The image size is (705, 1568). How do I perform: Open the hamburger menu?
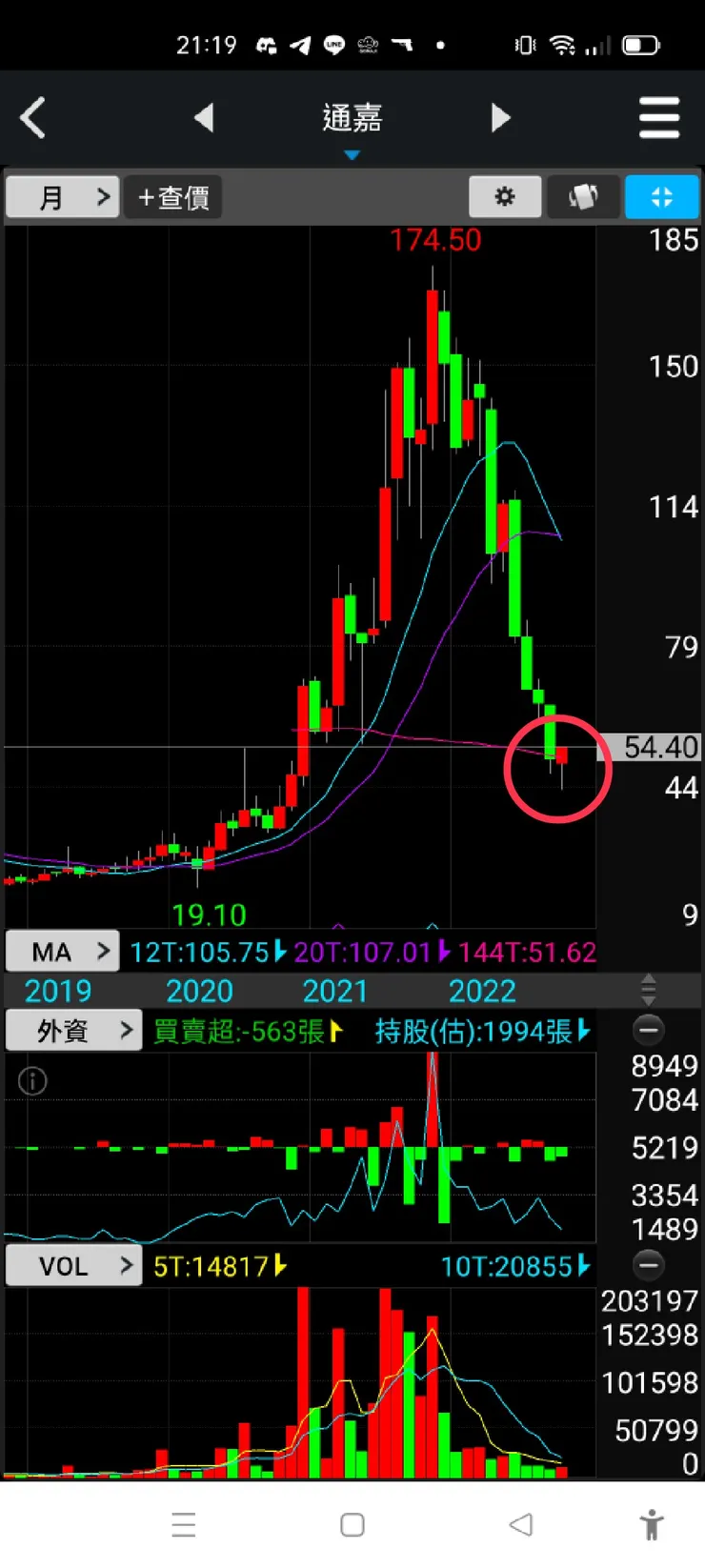(658, 118)
